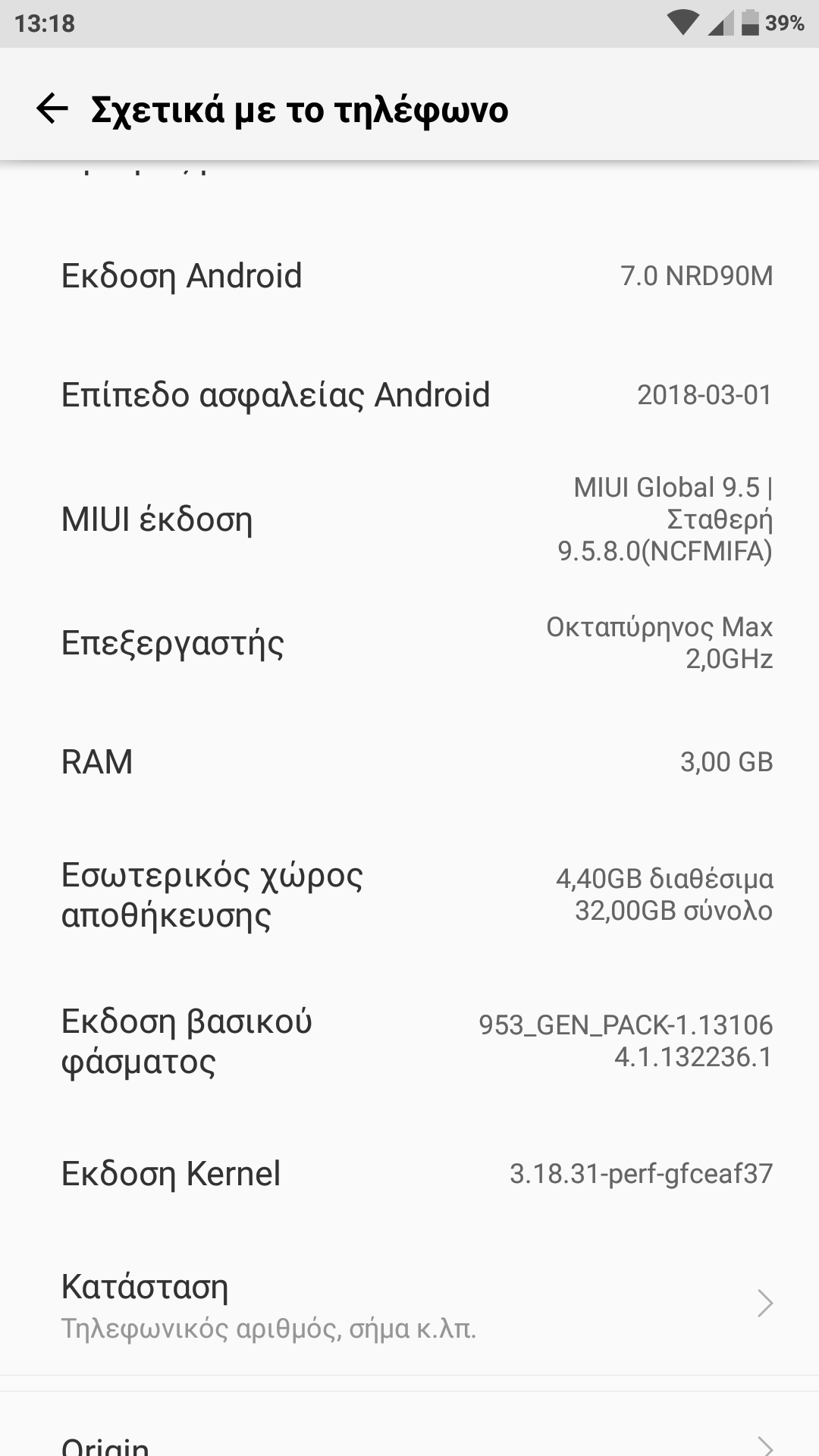
Task: Tap the Εκδοση Android row
Action: click(409, 276)
